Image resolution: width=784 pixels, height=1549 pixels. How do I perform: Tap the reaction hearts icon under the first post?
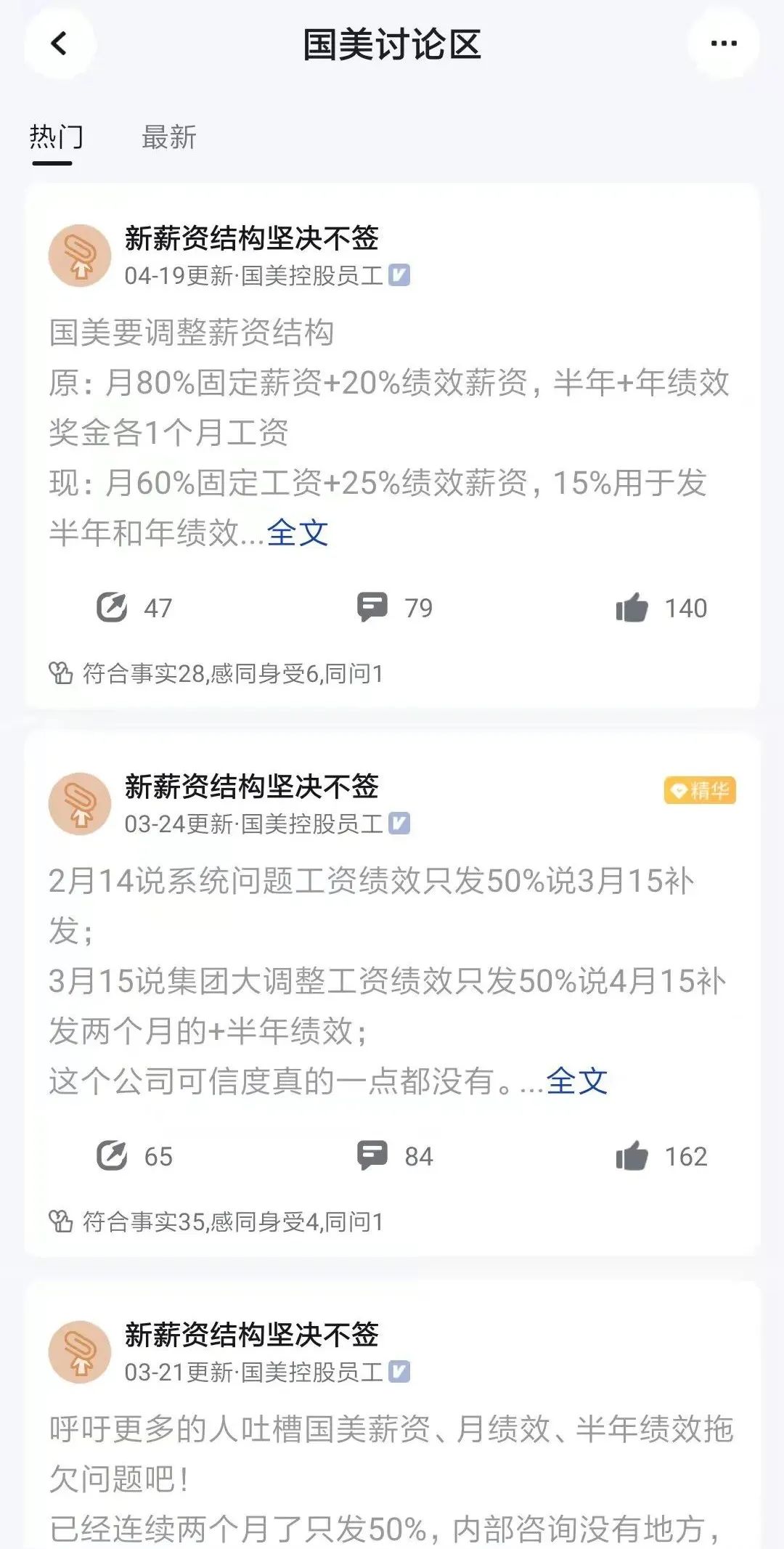click(x=62, y=672)
